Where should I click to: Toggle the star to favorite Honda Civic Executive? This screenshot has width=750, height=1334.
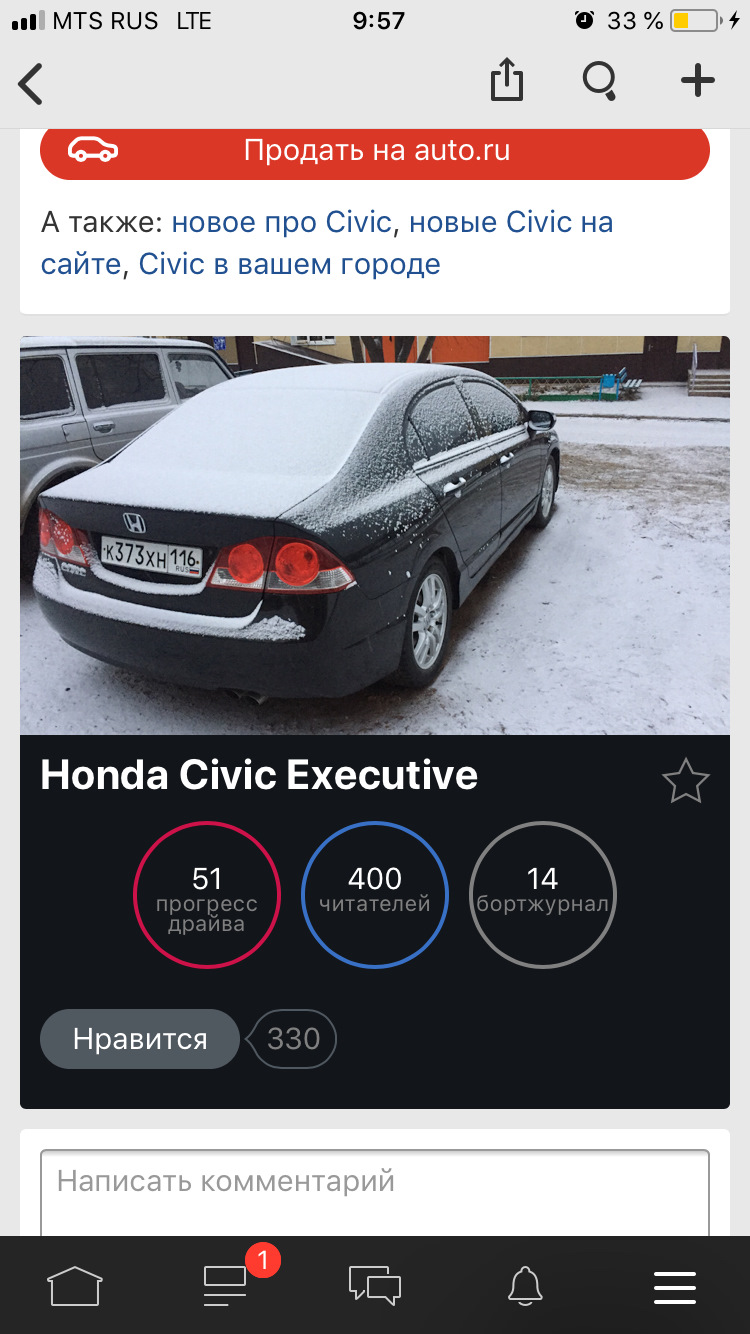686,783
